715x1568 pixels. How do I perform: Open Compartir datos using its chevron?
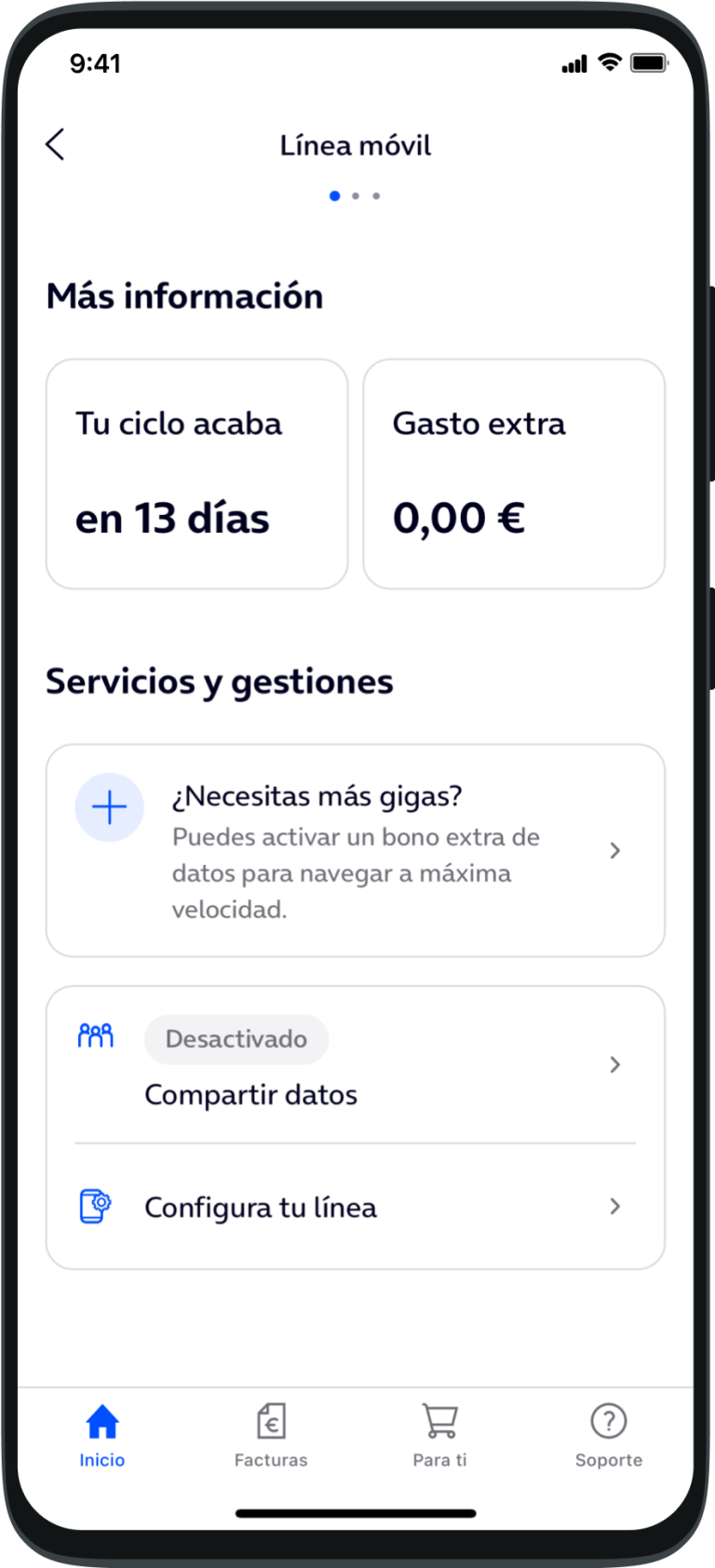point(614,1065)
